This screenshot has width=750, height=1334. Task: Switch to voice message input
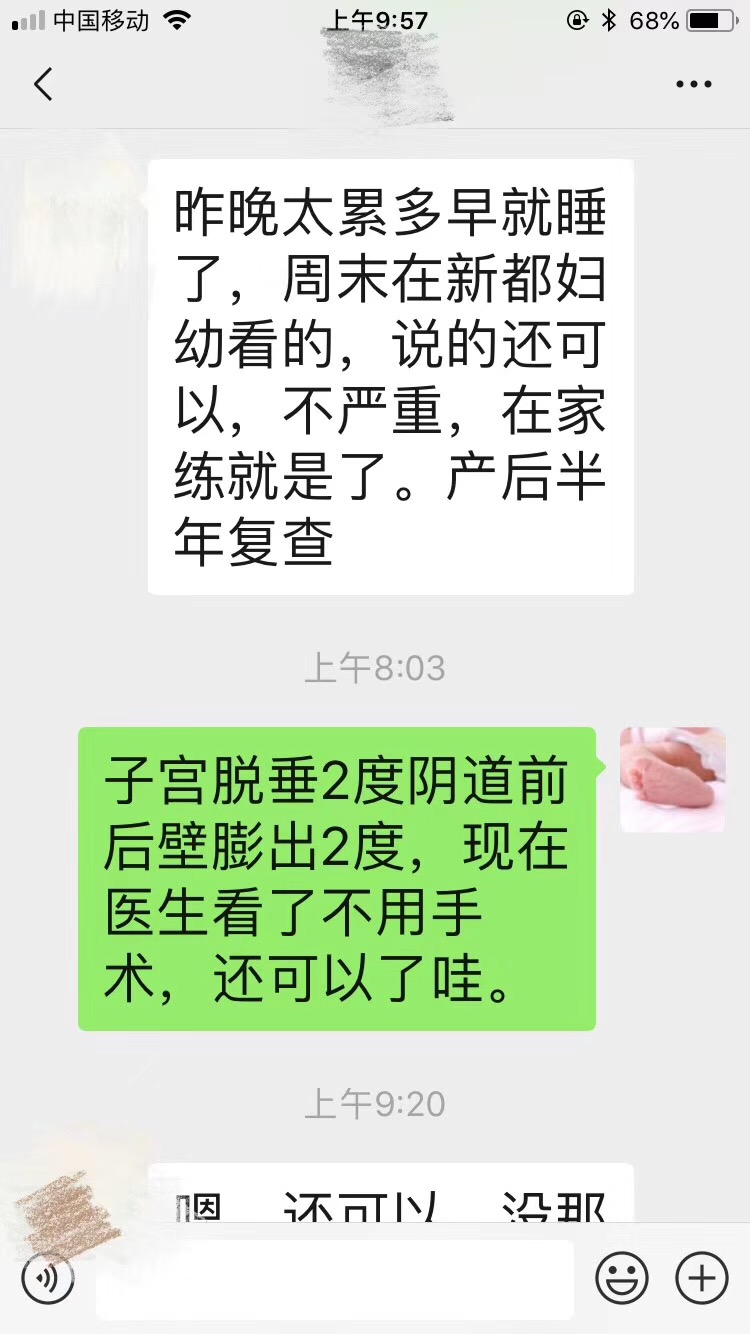tap(47, 1279)
